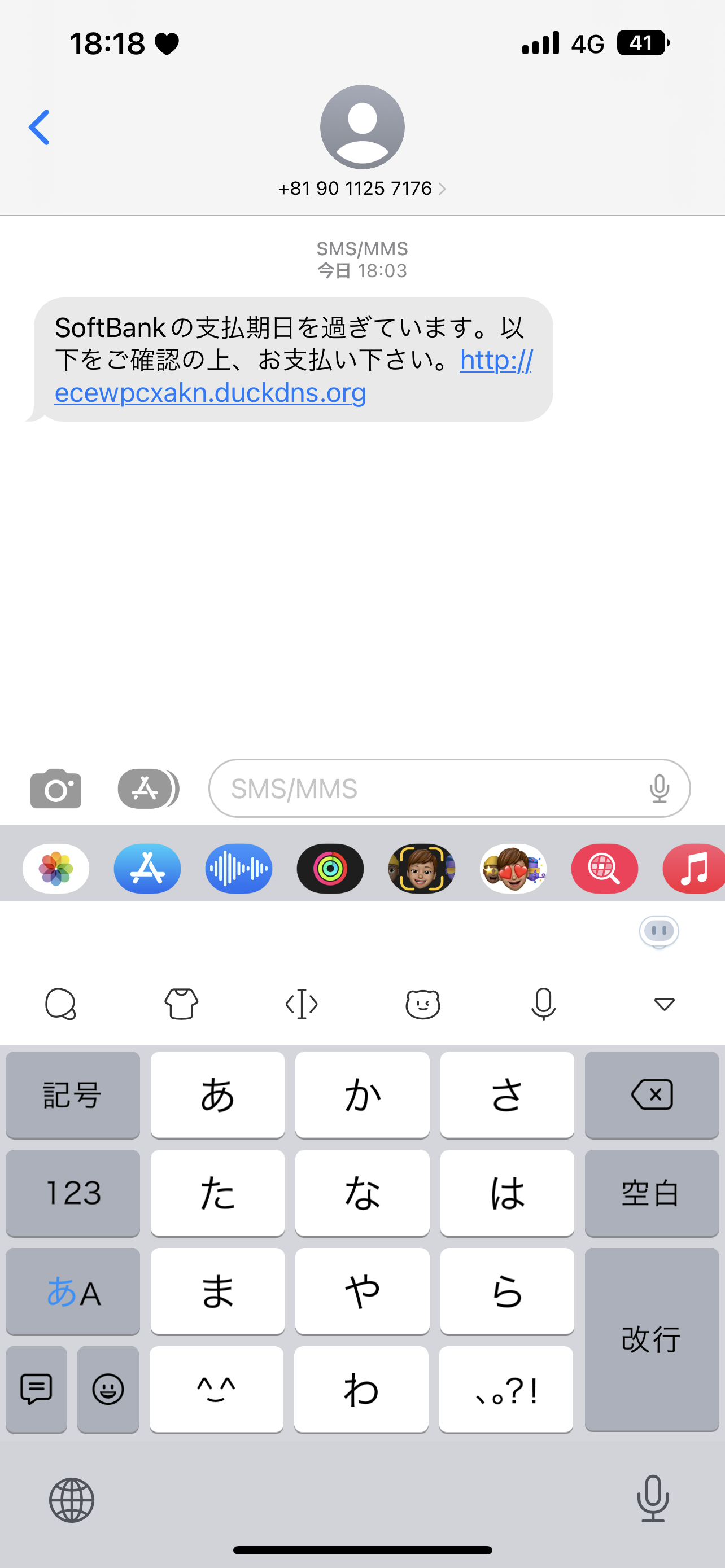This screenshot has height=1568, width=725.
Task: Tap the backspace key
Action: tap(652, 1094)
